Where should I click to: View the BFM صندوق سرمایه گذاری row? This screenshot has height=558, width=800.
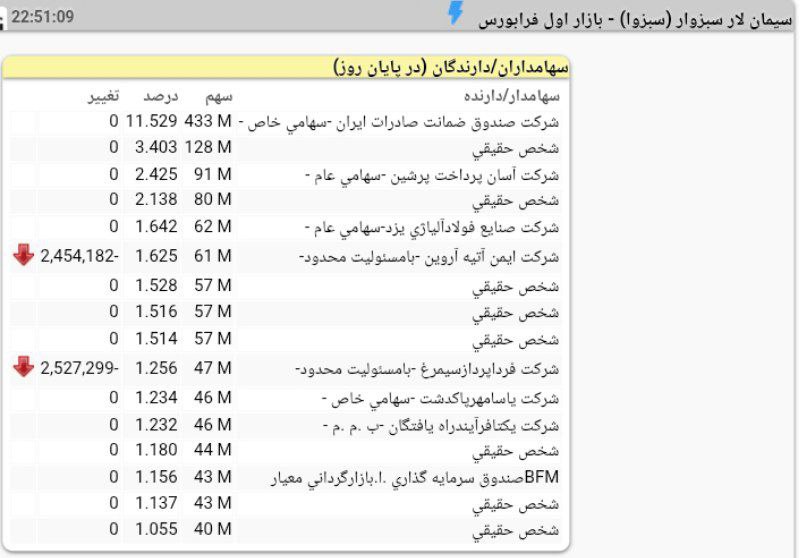(415, 479)
